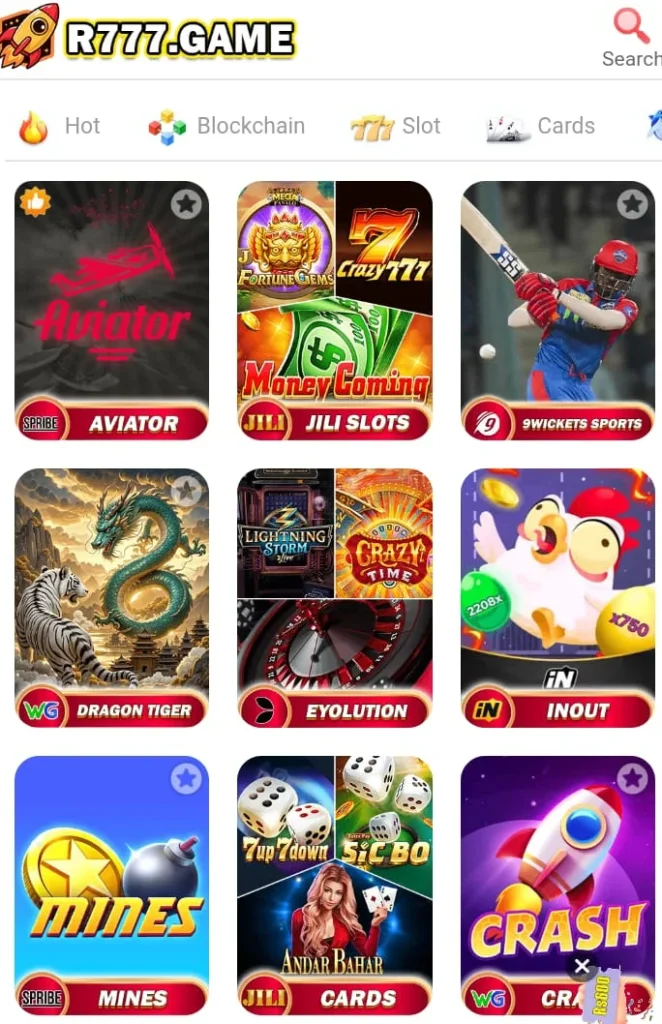The height and width of the screenshot is (1024, 662).
Task: Open the Dragon Tiger game
Action: 111,598
